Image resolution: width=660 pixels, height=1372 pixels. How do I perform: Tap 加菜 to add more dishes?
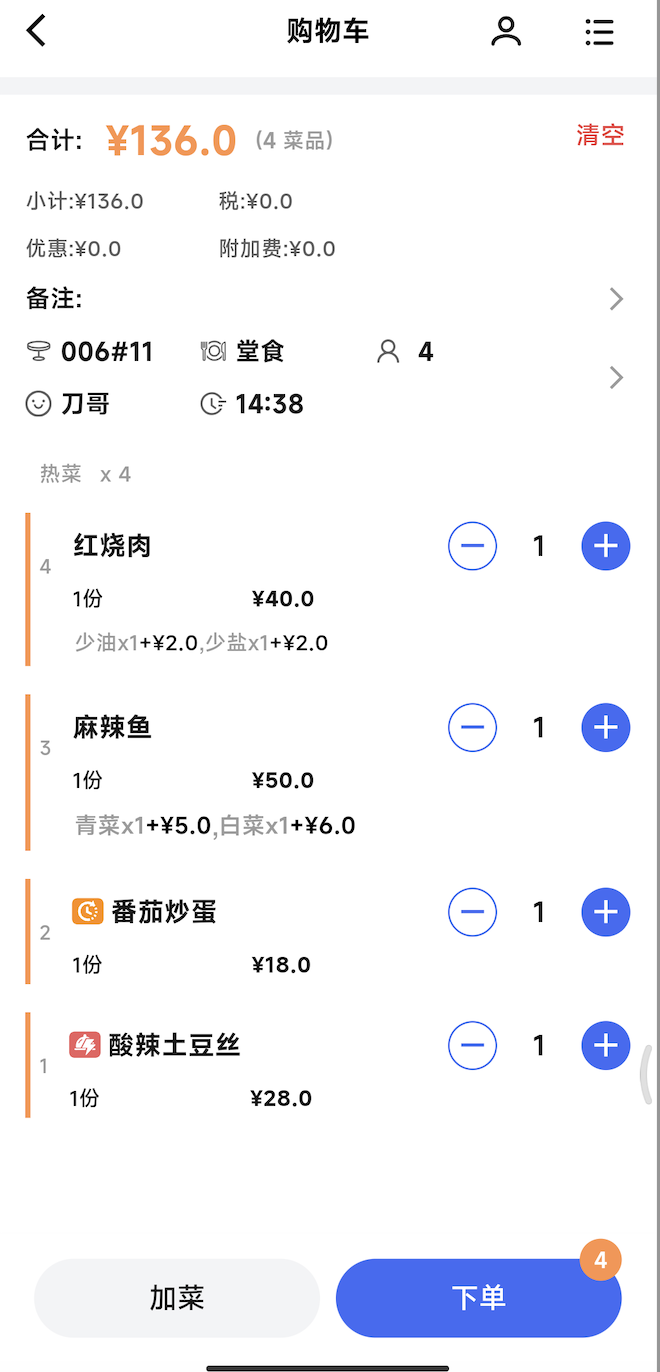pos(177,1298)
